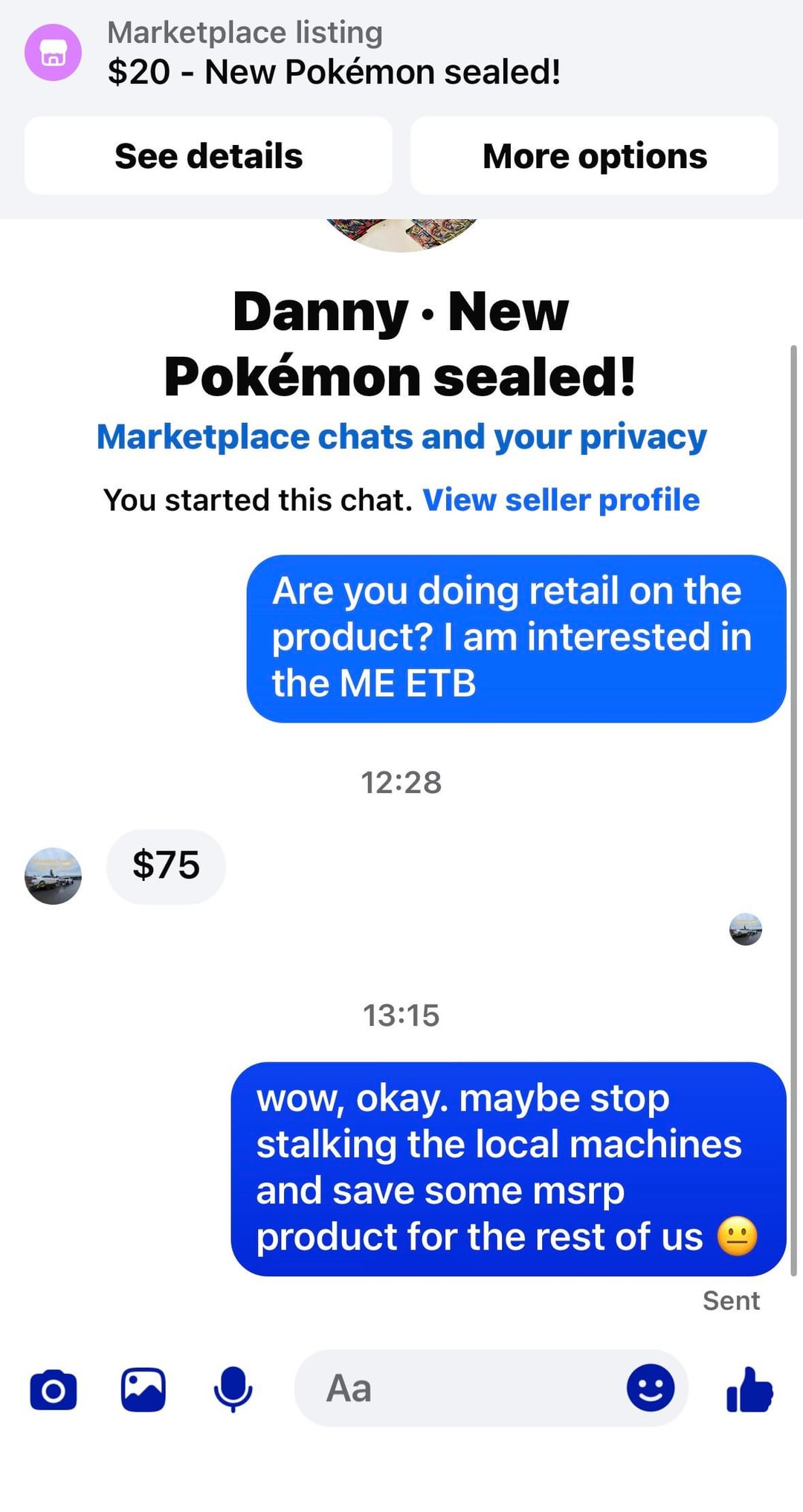The image size is (803, 1512).
Task: Send a thumbs-up like
Action: pyautogui.click(x=749, y=1389)
